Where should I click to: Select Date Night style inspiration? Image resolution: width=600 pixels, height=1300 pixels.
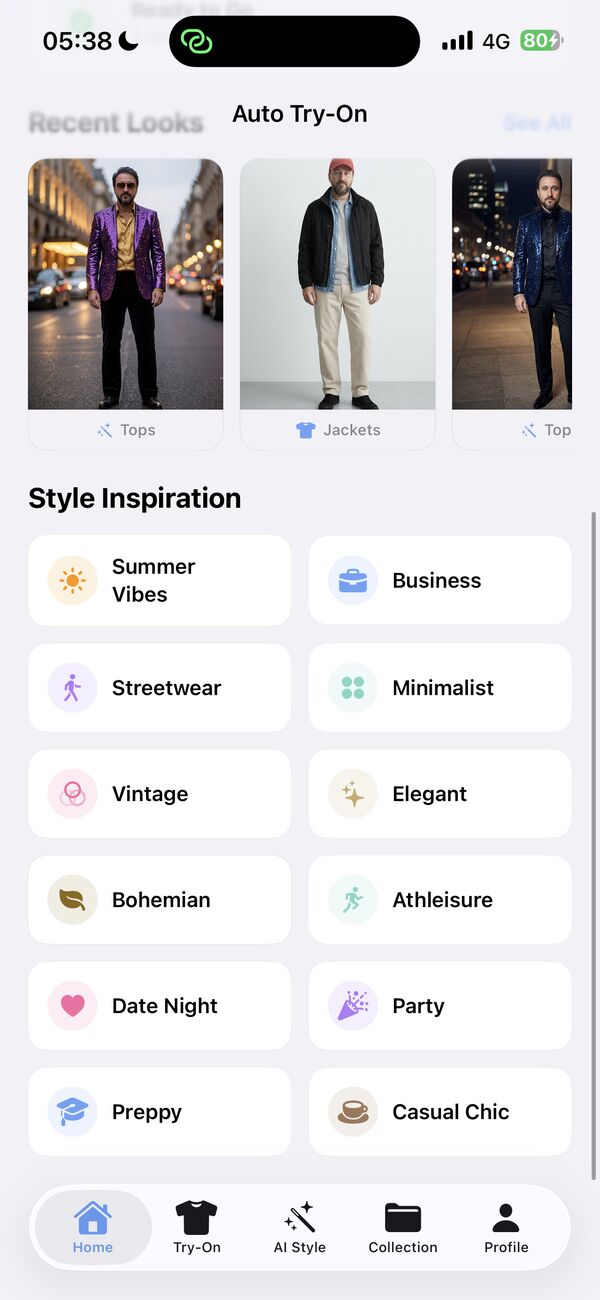pyautogui.click(x=160, y=1006)
